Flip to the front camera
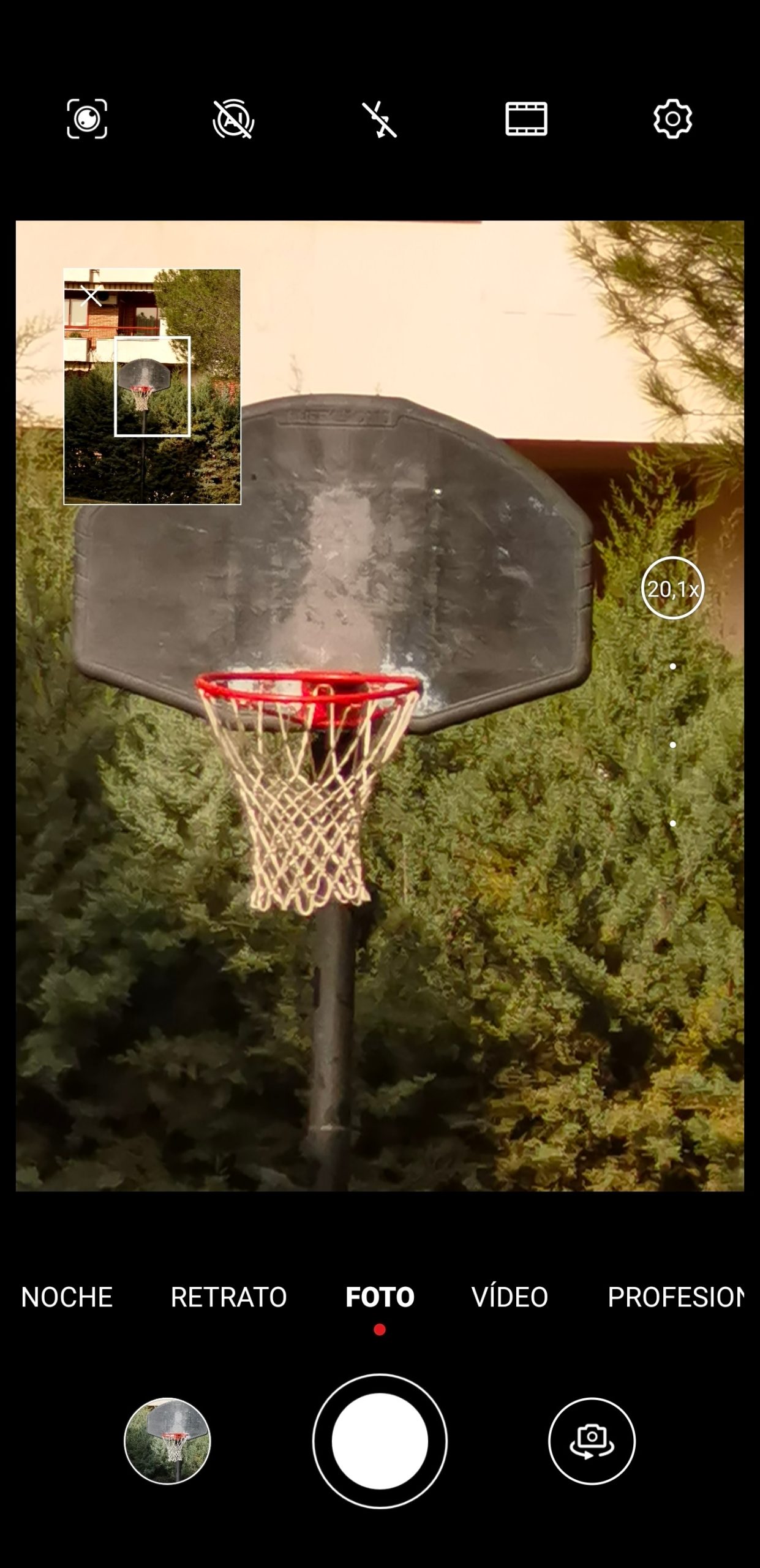The image size is (760, 1568). pyautogui.click(x=592, y=1441)
